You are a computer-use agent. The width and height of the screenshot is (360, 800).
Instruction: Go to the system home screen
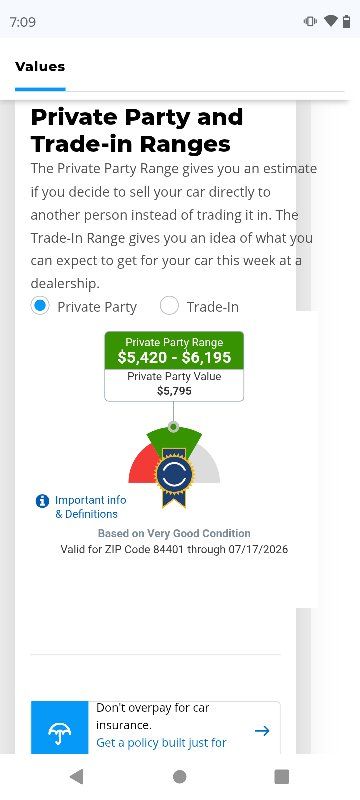pyautogui.click(x=179, y=777)
